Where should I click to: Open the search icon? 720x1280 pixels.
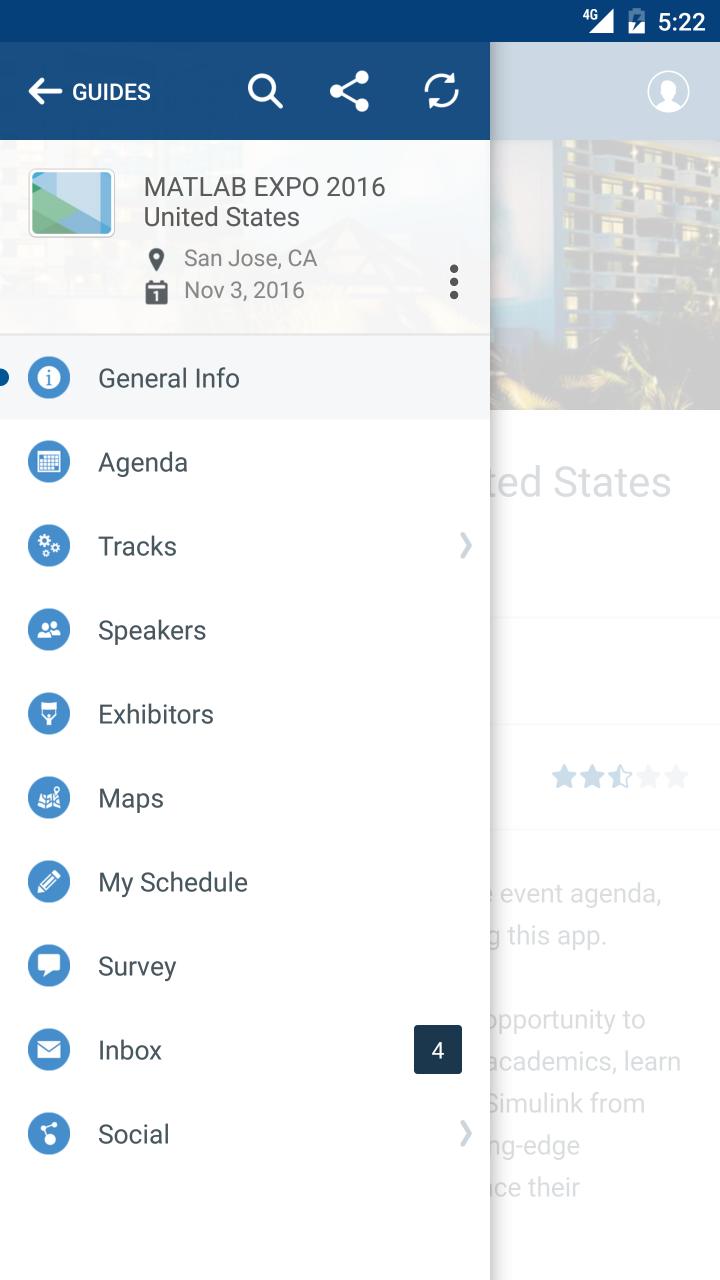click(265, 92)
